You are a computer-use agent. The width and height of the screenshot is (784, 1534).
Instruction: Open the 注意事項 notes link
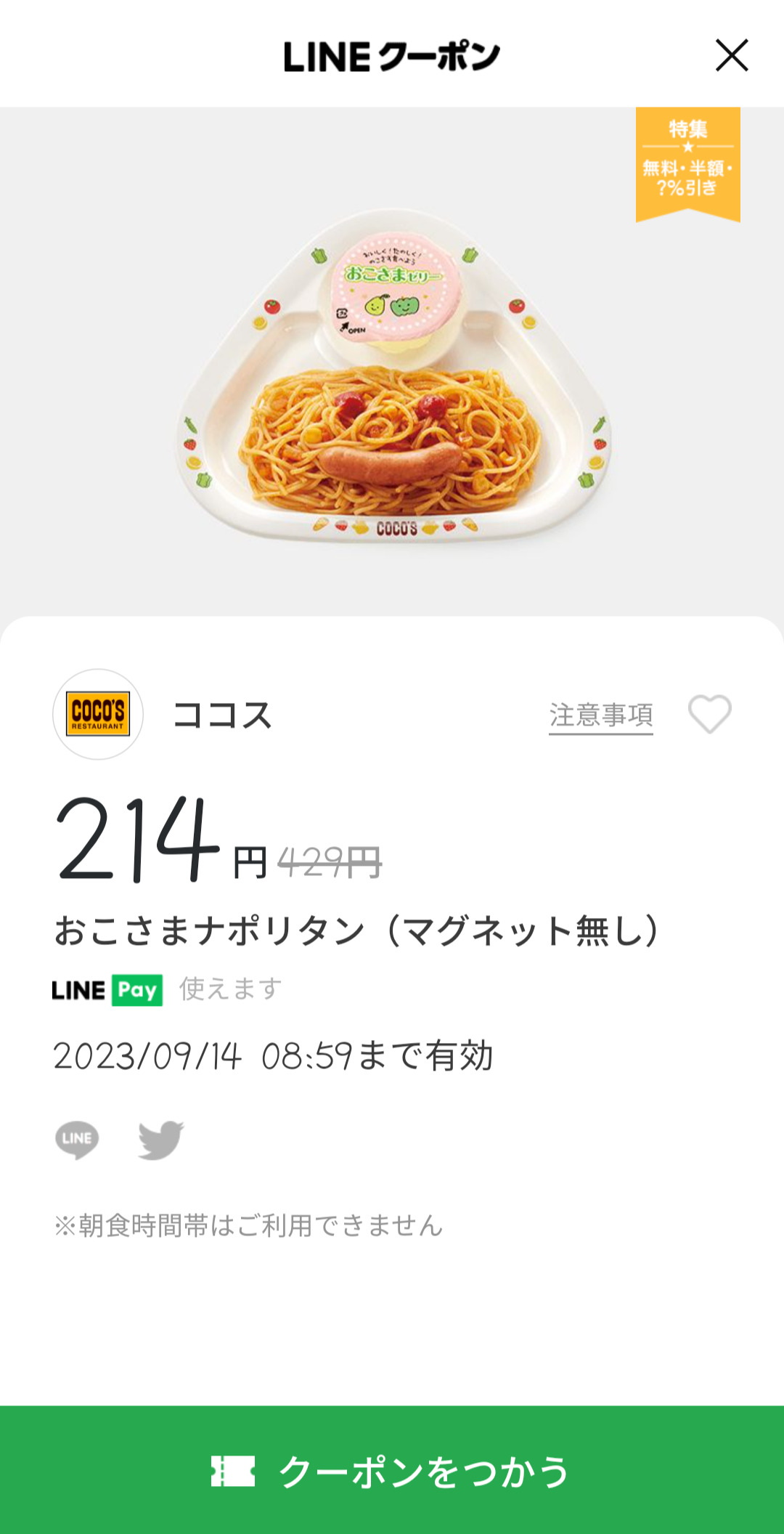(600, 715)
